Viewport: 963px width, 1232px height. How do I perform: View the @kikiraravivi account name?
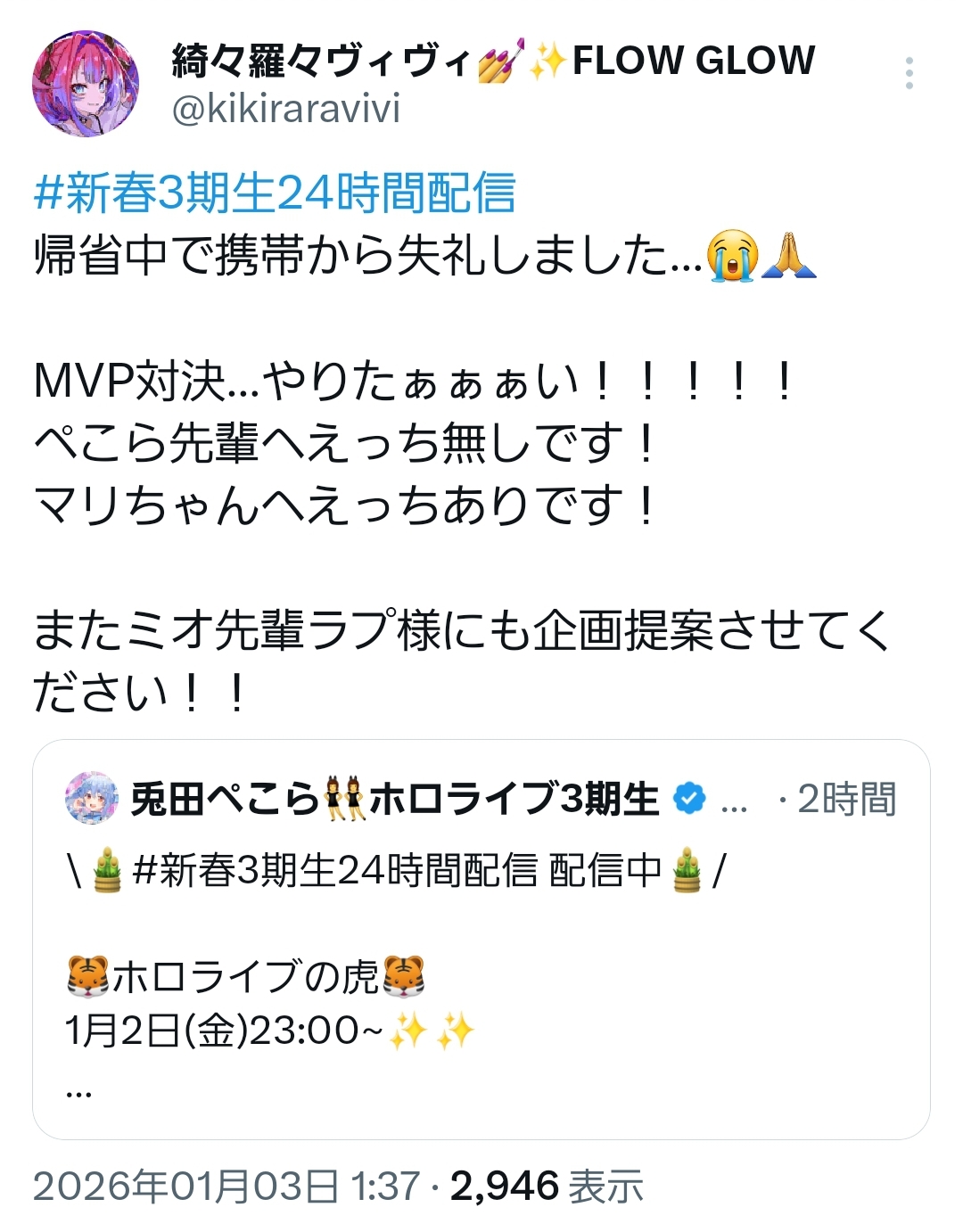pyautogui.click(x=285, y=110)
